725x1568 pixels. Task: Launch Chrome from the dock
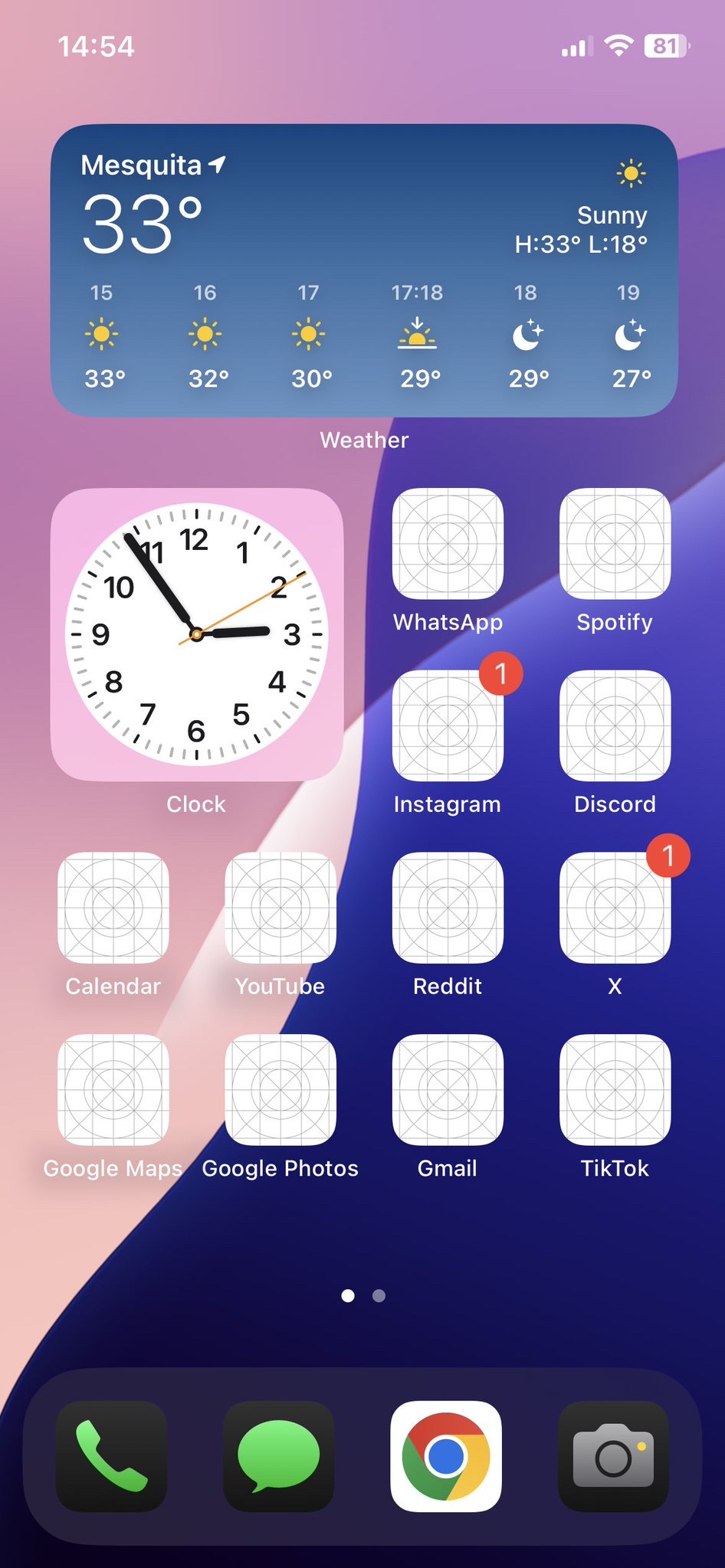[x=446, y=1456]
